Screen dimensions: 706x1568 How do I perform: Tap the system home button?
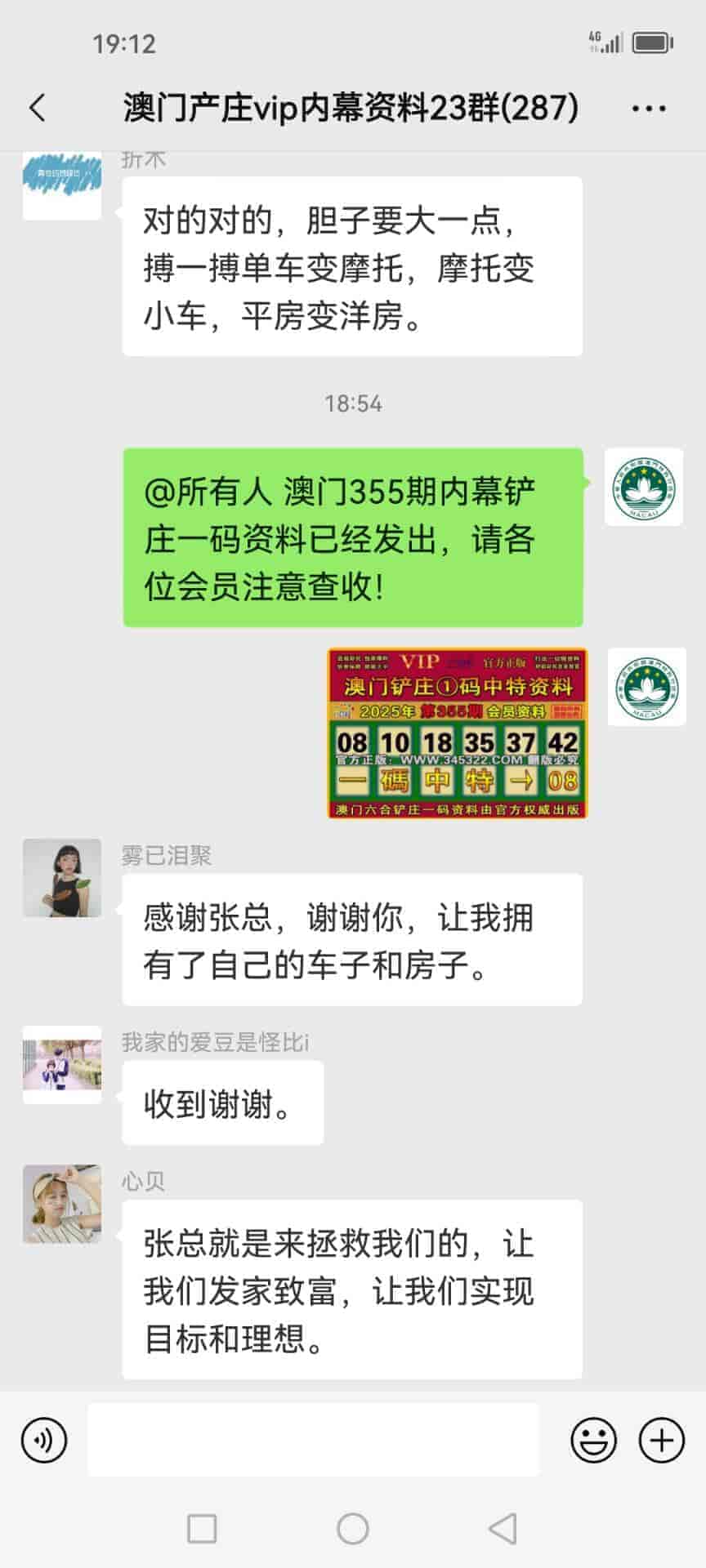(x=353, y=1529)
